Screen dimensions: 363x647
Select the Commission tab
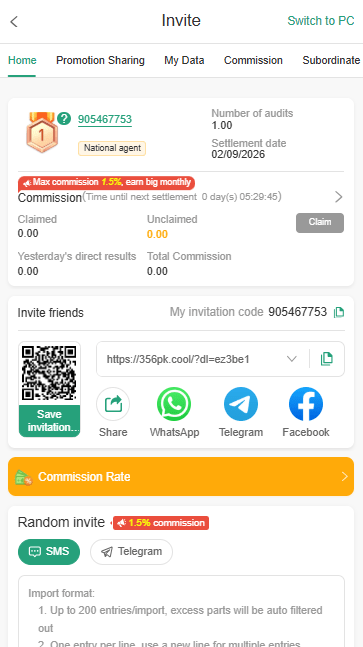coord(253,60)
